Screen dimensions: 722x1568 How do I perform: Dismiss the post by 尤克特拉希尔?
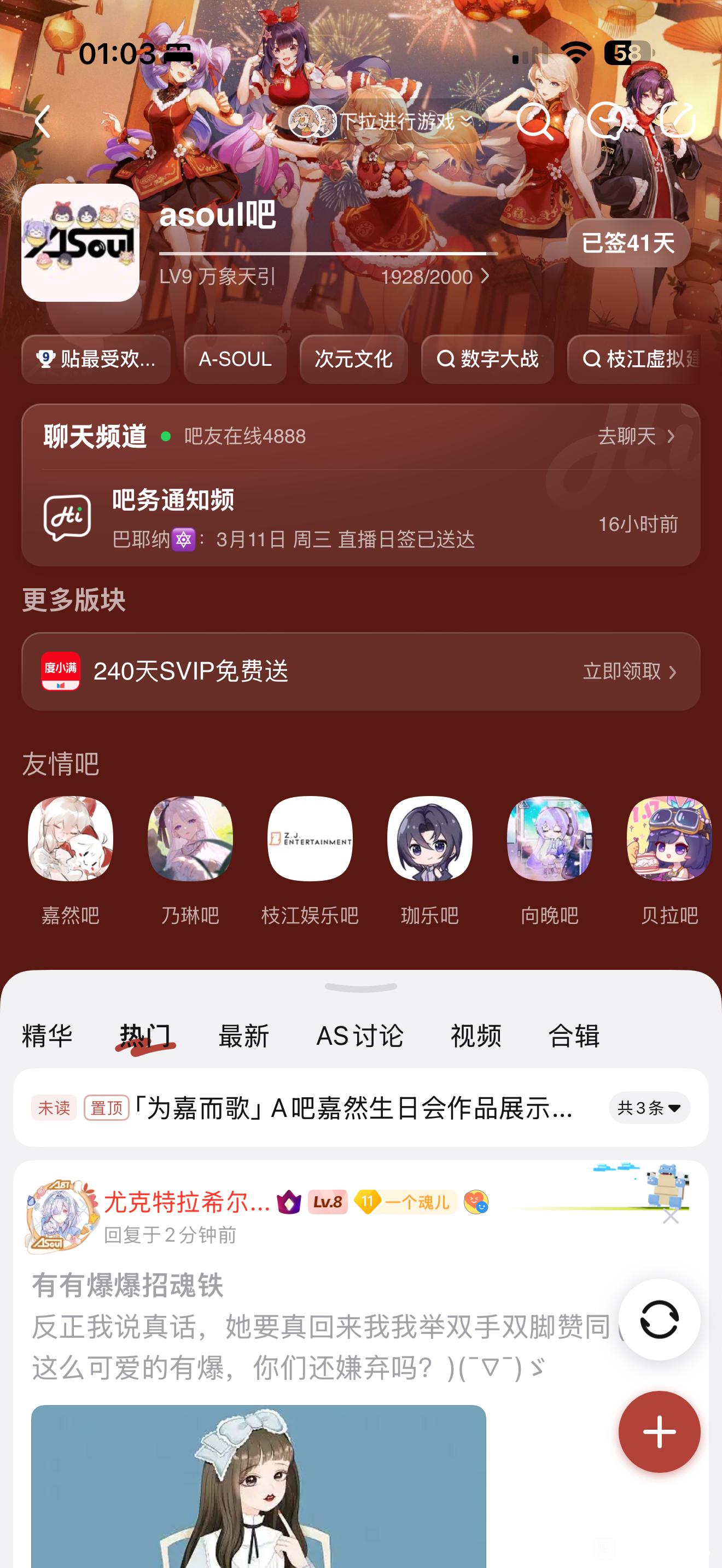point(670,1217)
